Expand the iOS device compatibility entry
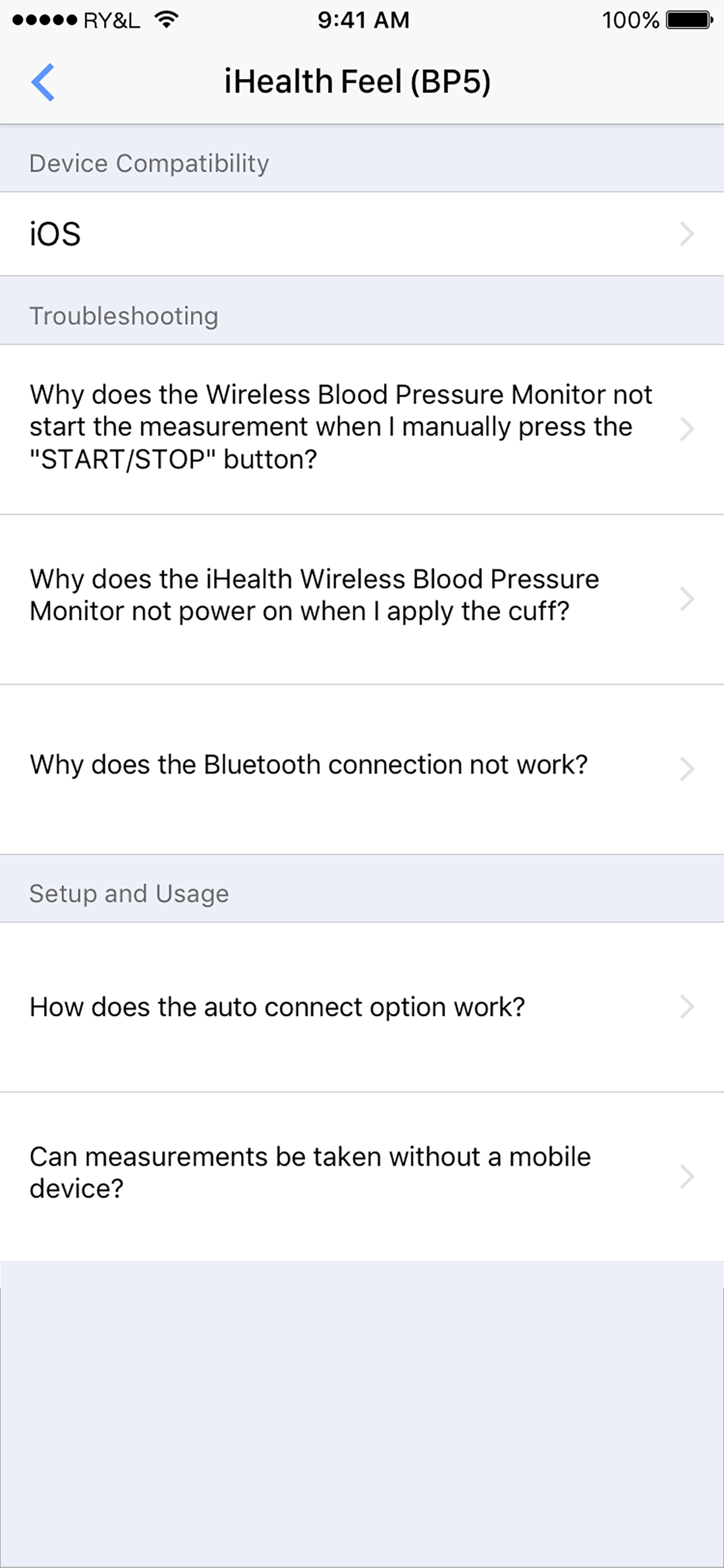 tap(243, 234)
